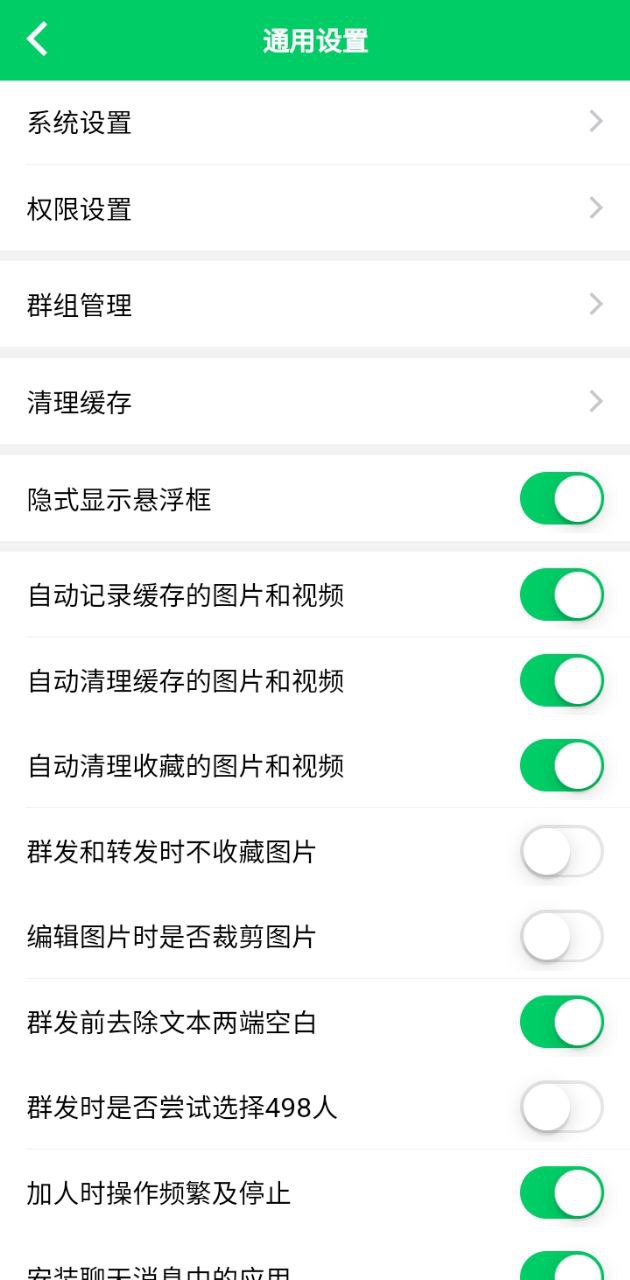Open 群组管理 settings
The height and width of the screenshot is (1280, 630).
[315, 305]
